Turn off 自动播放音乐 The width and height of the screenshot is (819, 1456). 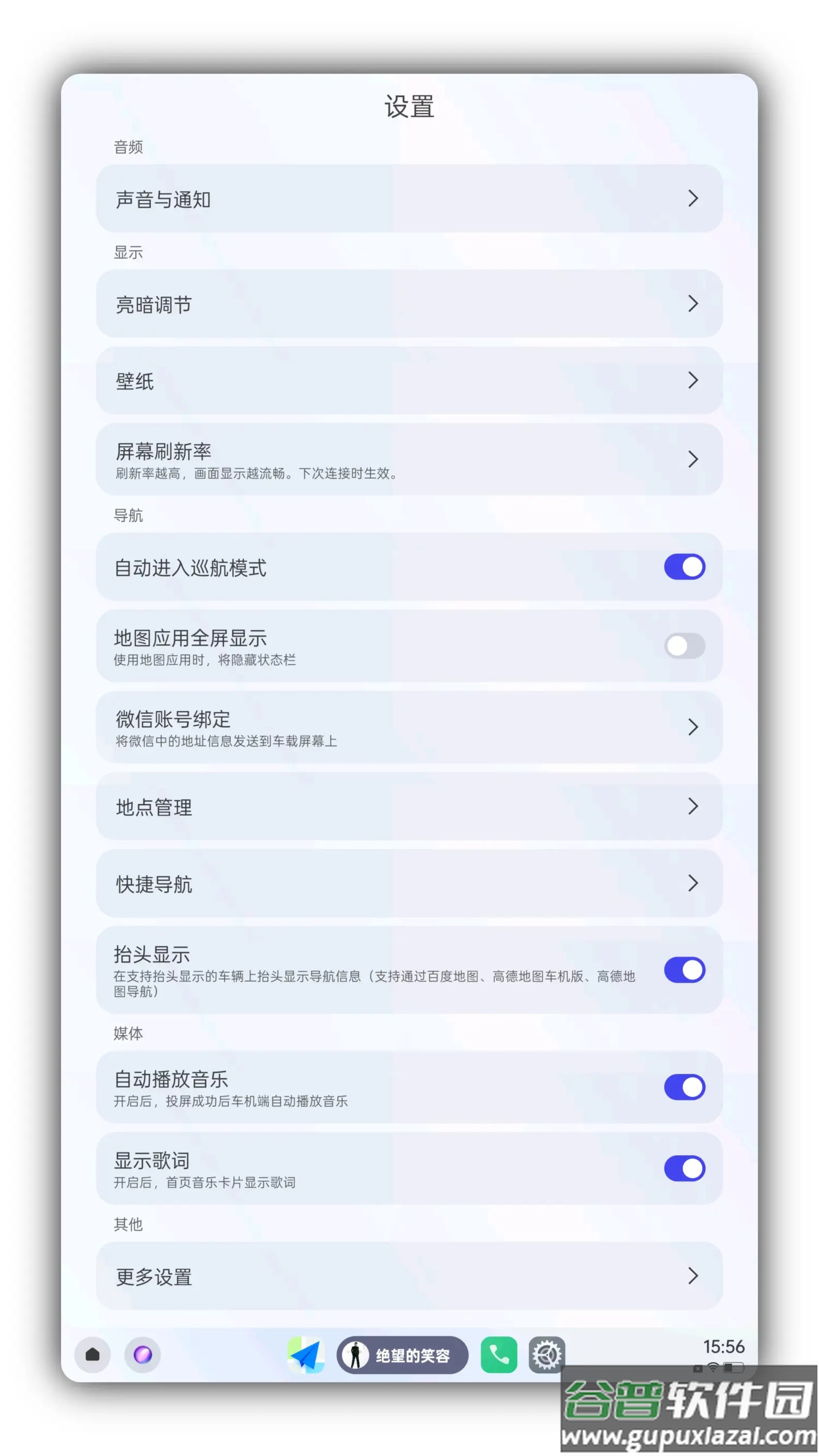point(684,1087)
